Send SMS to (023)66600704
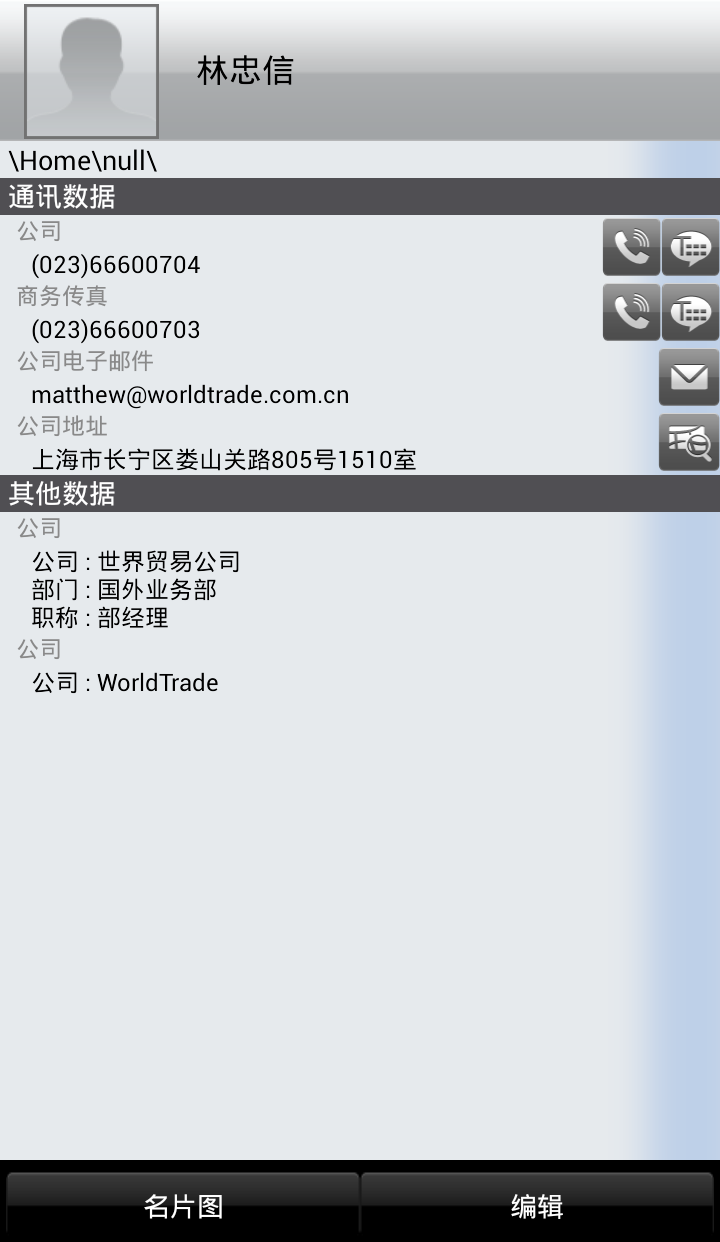The width and height of the screenshot is (720, 1242). [x=690, y=247]
